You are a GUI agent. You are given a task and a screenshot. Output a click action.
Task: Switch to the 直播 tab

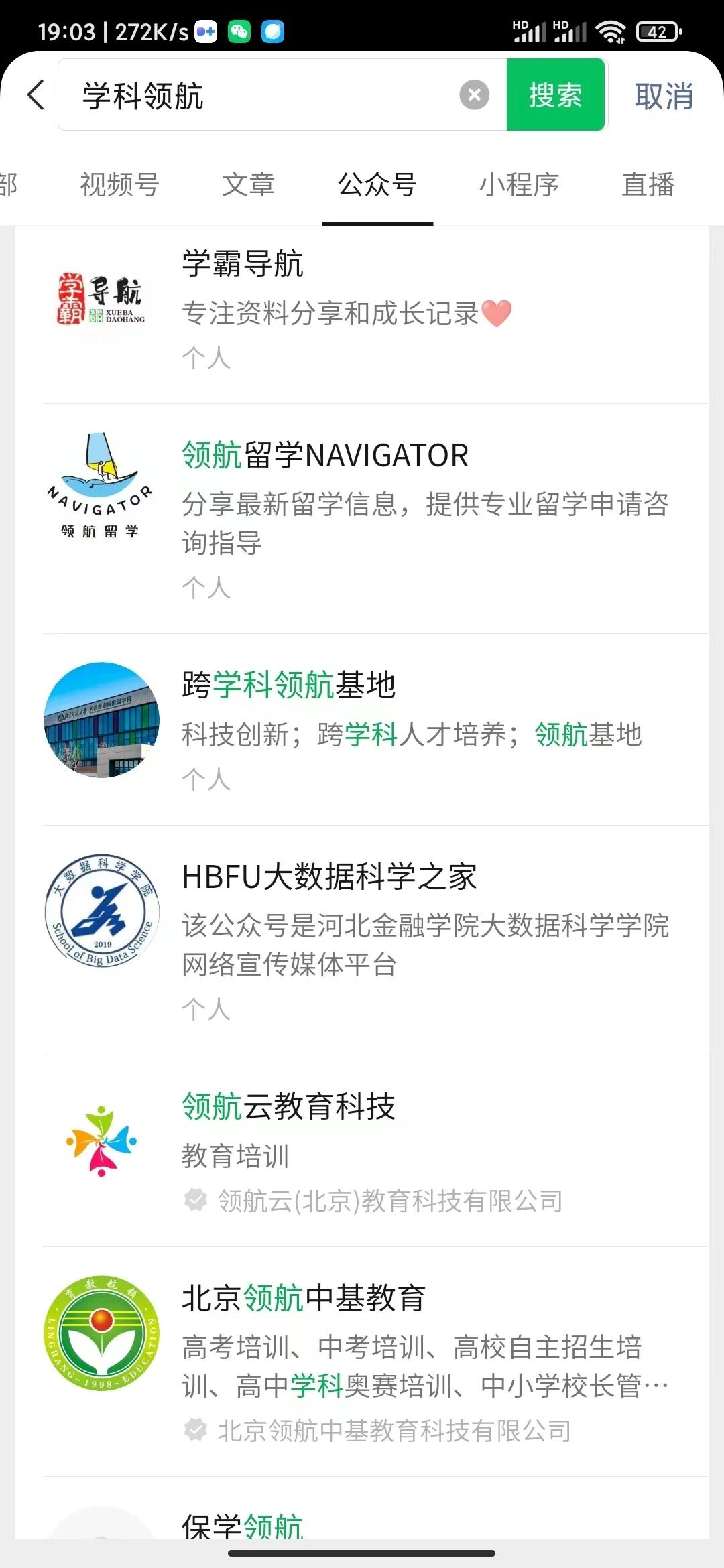point(648,185)
